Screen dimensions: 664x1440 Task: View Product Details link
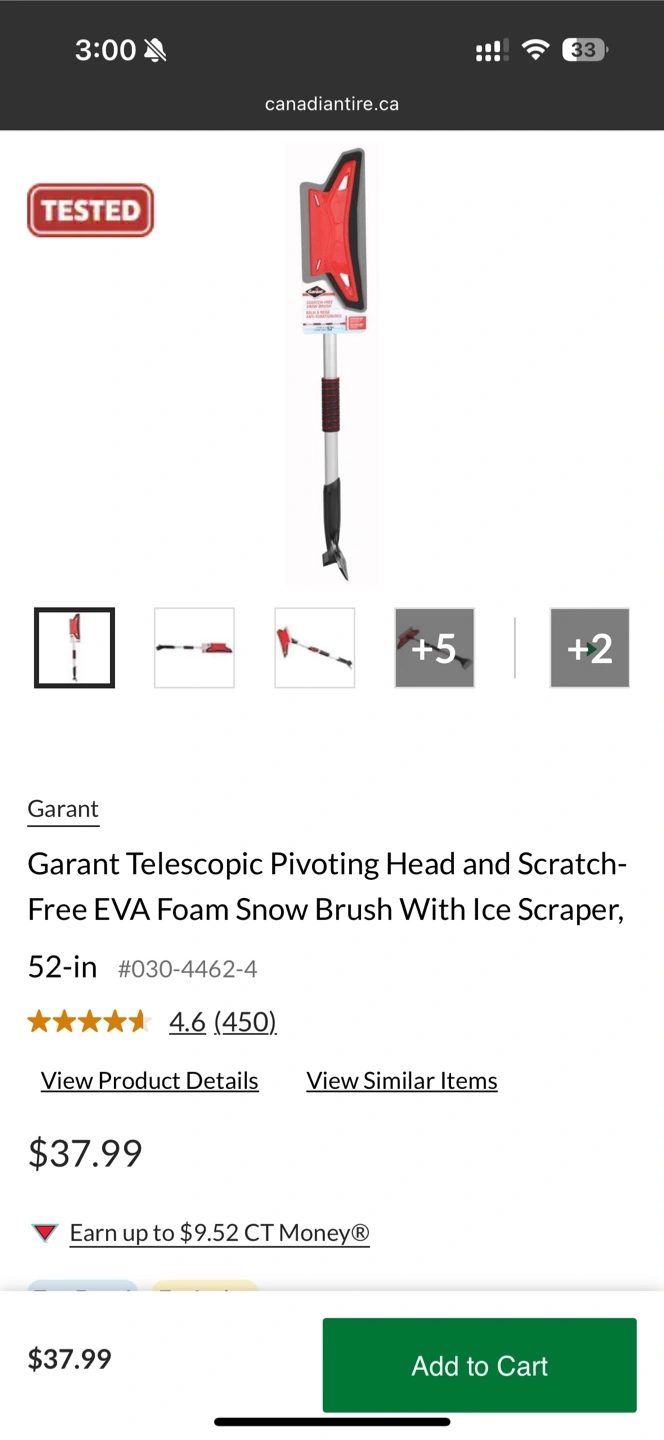click(x=150, y=1081)
